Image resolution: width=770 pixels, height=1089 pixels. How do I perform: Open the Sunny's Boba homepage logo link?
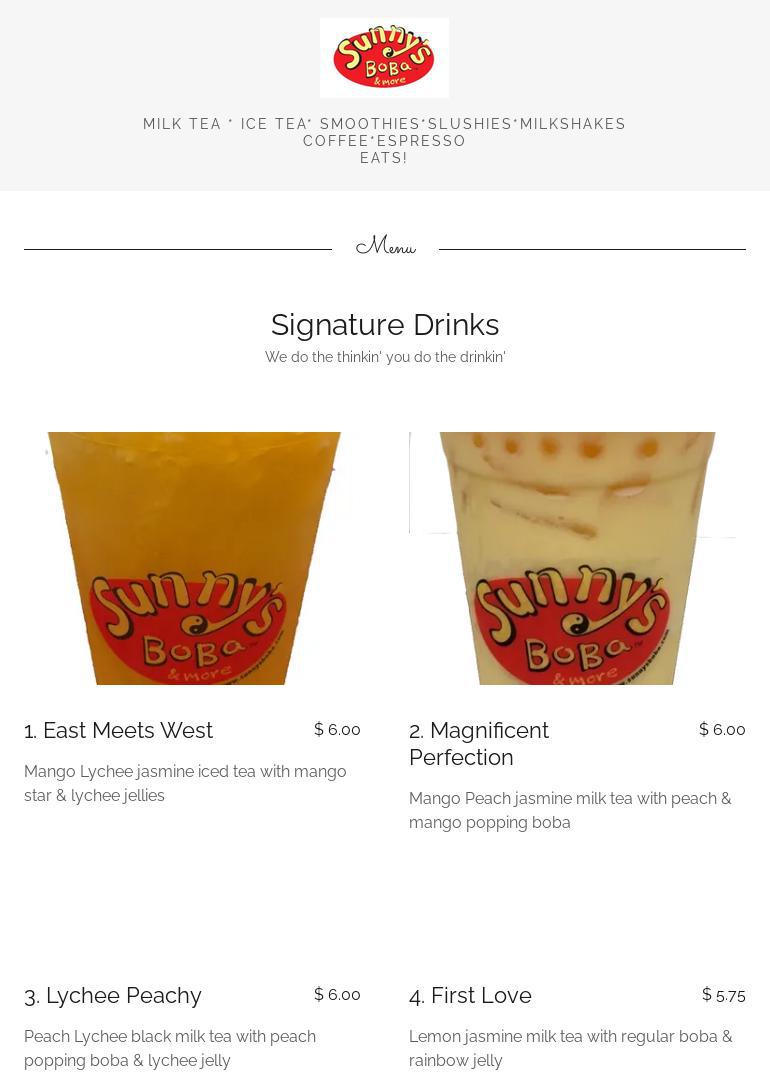tap(384, 58)
